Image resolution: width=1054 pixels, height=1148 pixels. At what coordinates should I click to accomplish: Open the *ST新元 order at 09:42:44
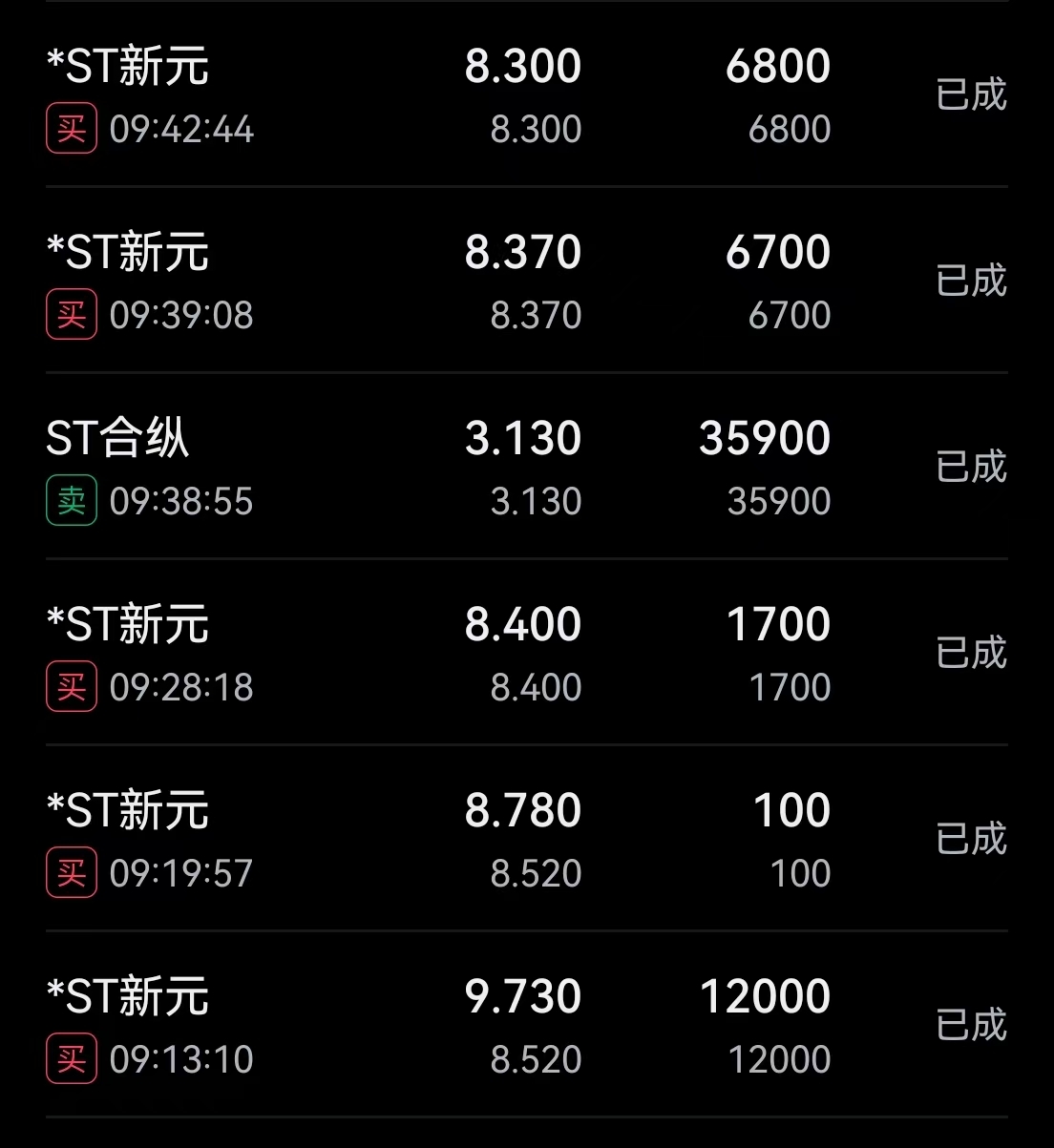click(526, 95)
